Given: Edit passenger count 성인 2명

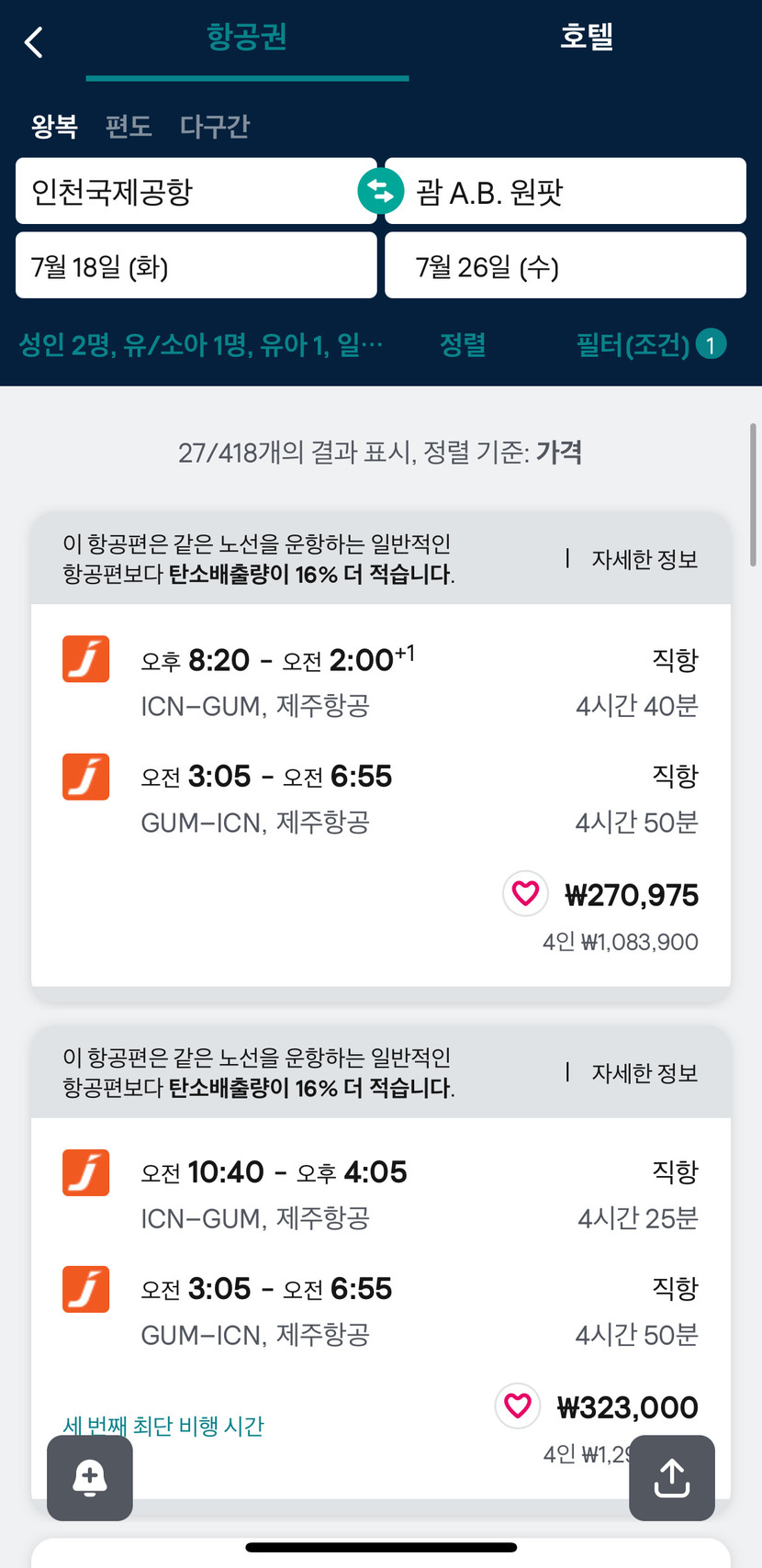Looking at the screenshot, I should point(201,345).
